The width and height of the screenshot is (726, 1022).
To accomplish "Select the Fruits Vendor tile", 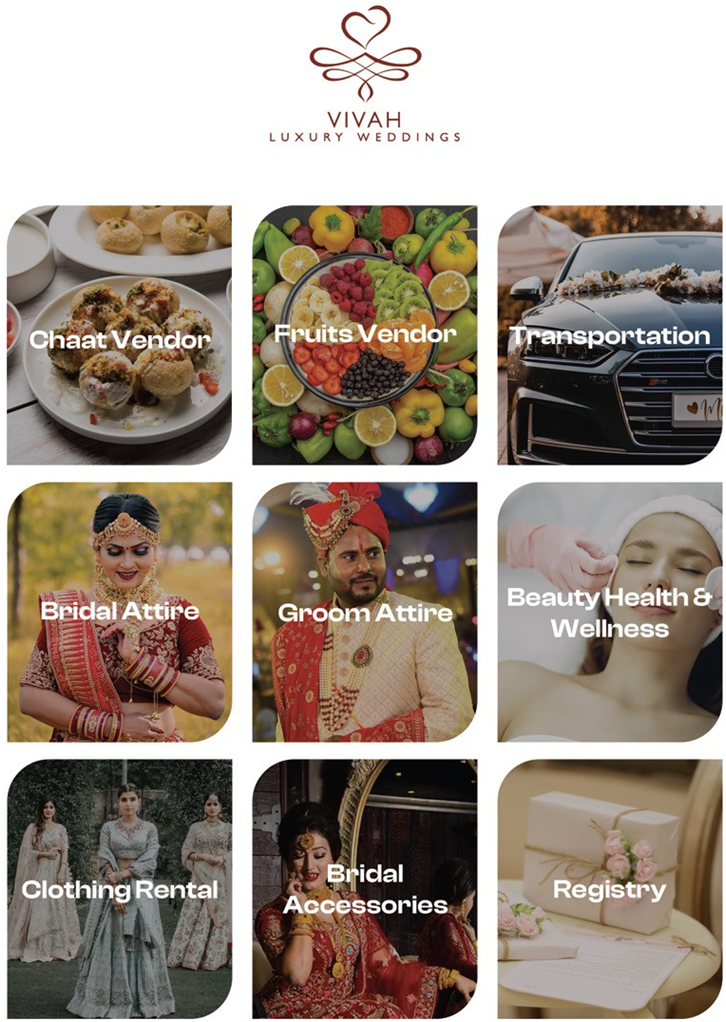I will pos(364,334).
